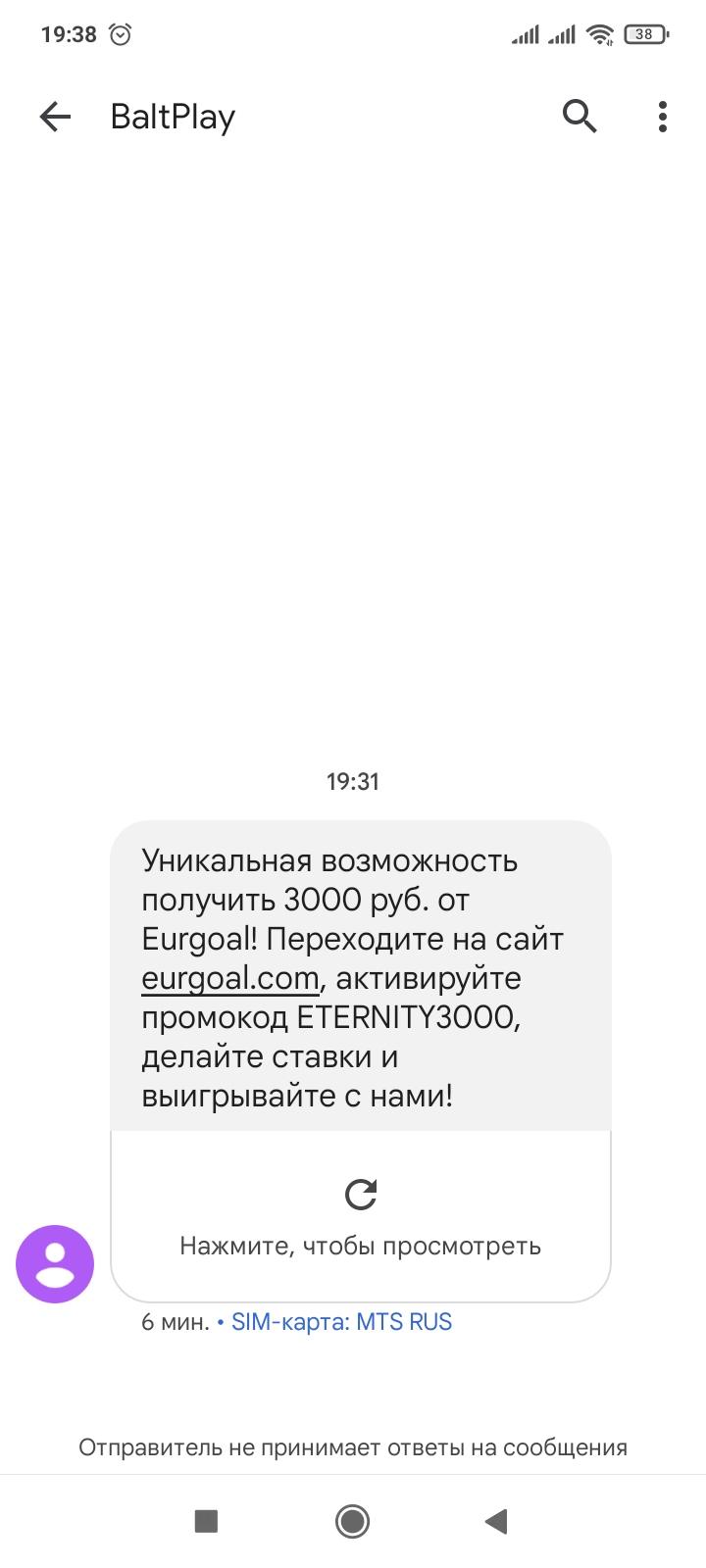Open the eurgoal.com link
This screenshot has width=706, height=1568.
230,978
